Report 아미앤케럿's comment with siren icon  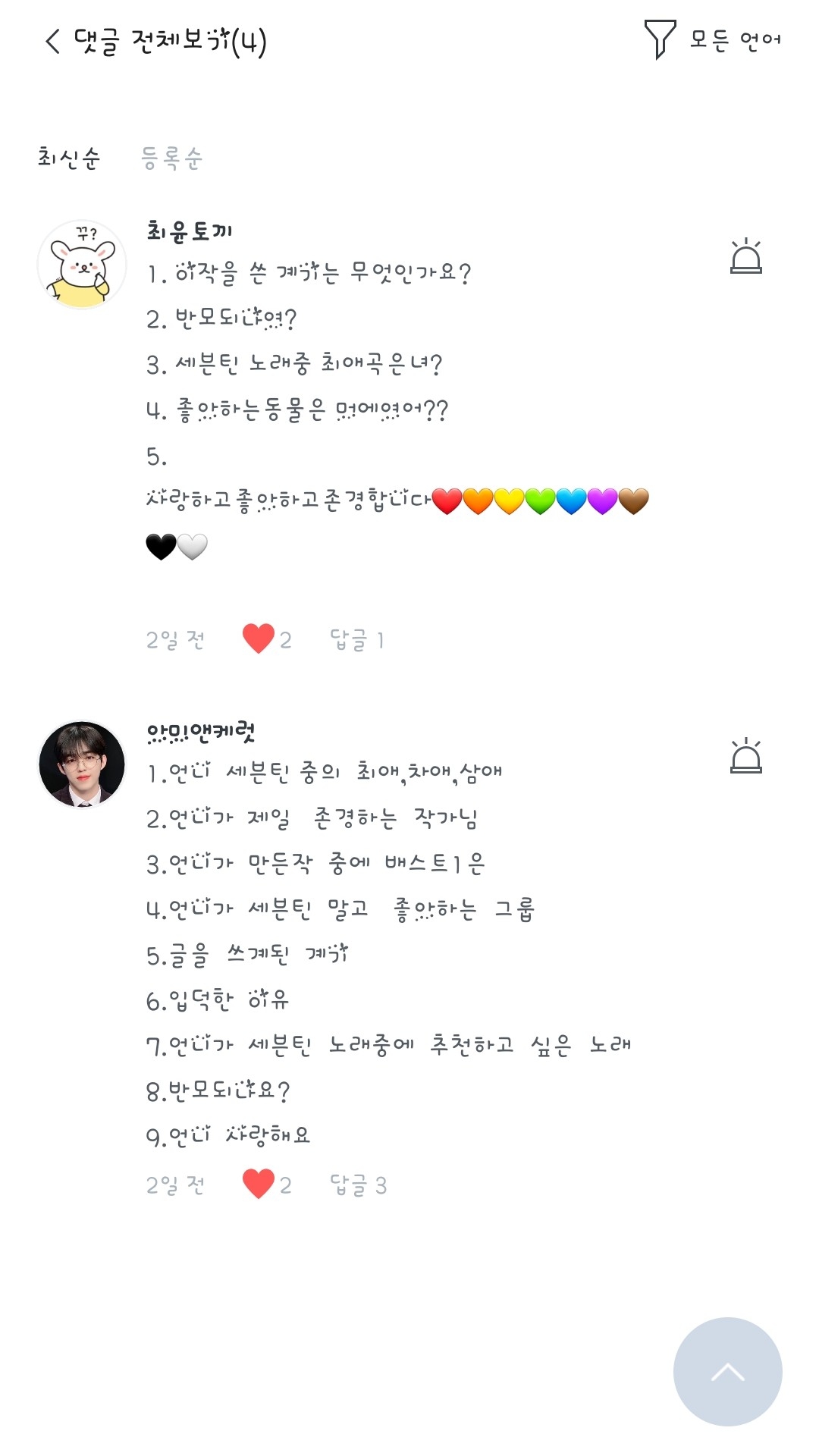[745, 756]
